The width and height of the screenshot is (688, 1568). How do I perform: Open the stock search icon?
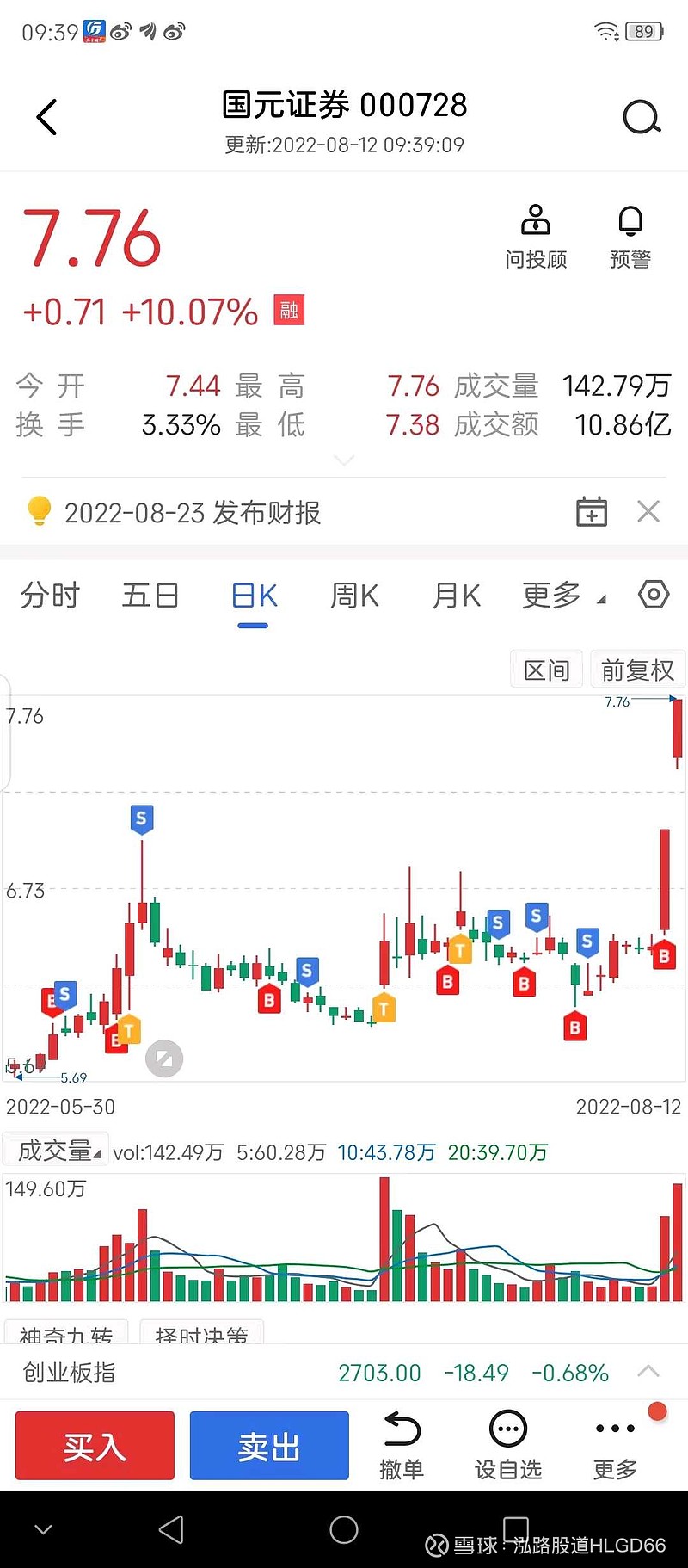click(x=642, y=117)
